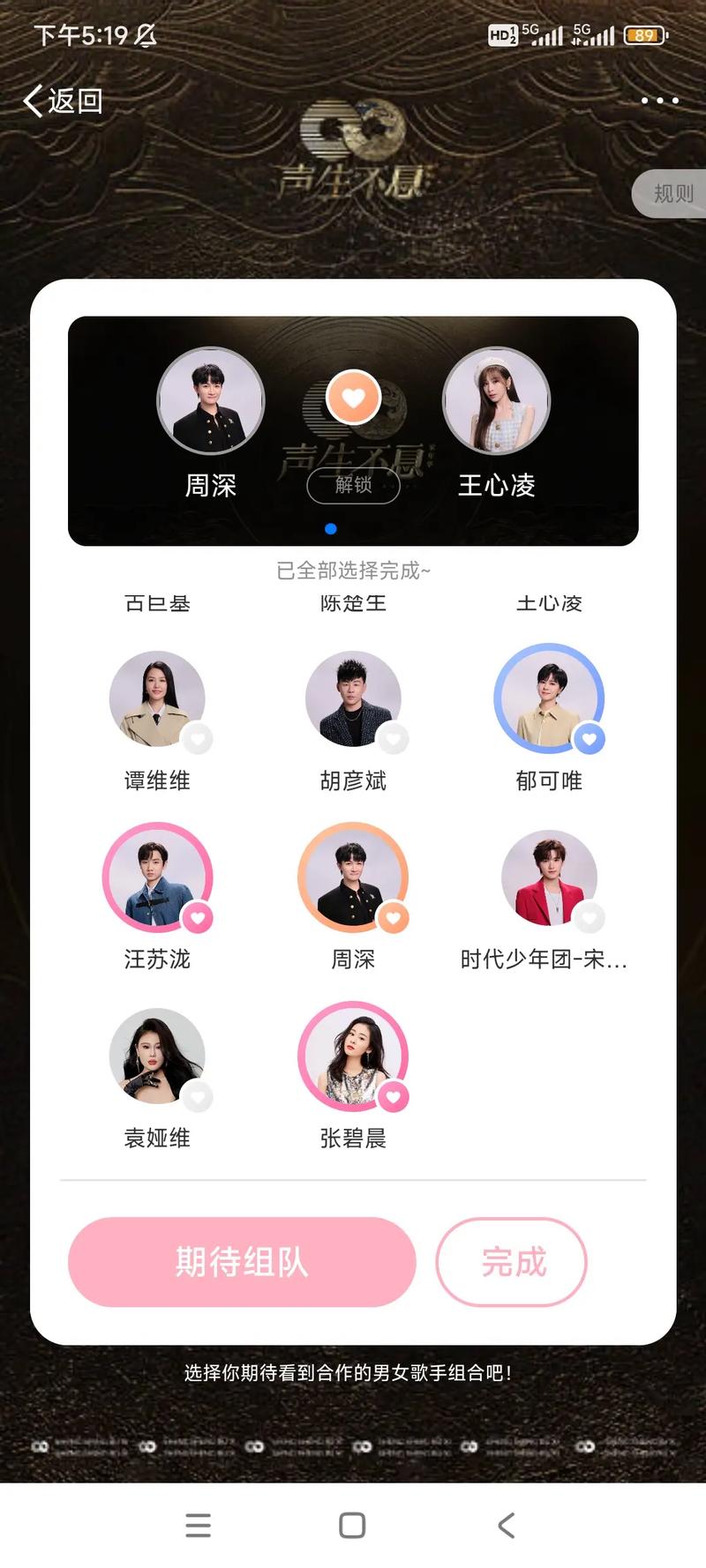Open the three-dot overflow menu
Image resolution: width=706 pixels, height=1568 pixels.
pyautogui.click(x=659, y=100)
